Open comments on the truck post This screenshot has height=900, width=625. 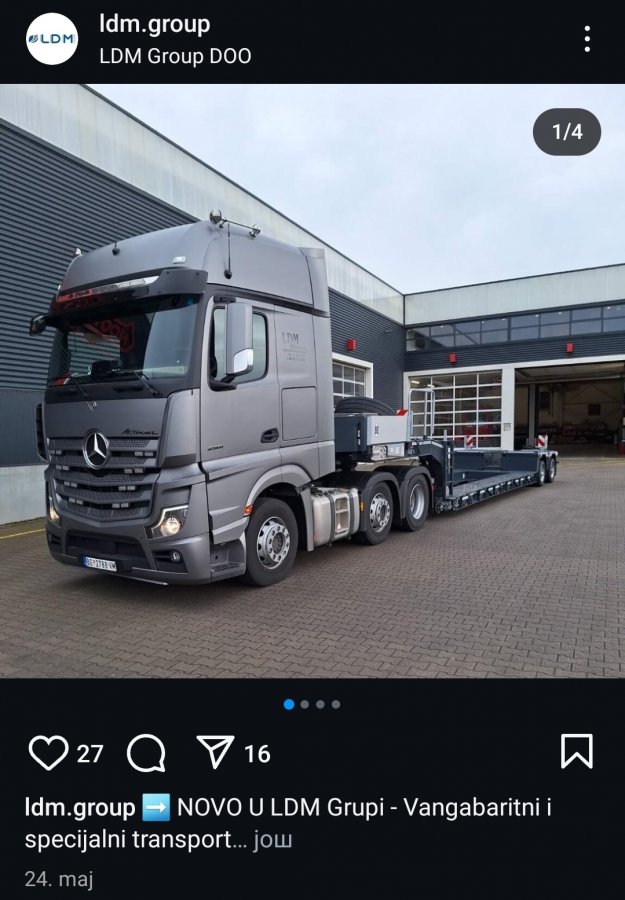point(146,752)
